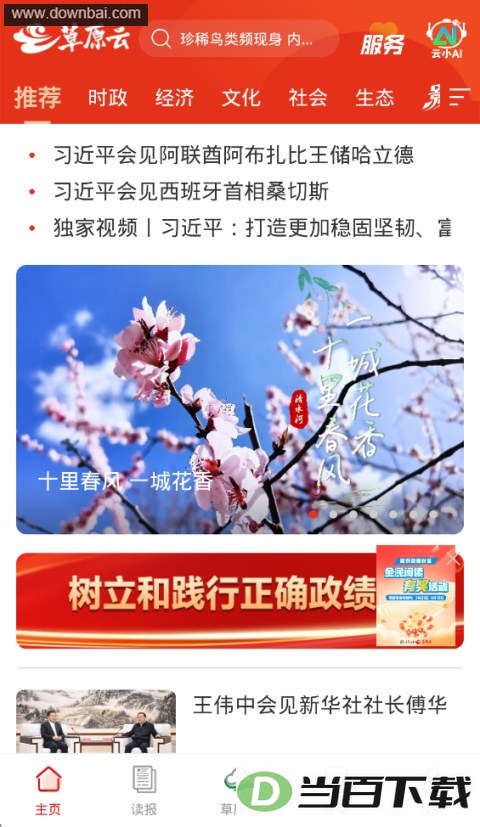Viewport: 480px width, 827px height.
Task: Open headline 习近平会见阿联酋阿布扎比王储哈立德
Action: click(233, 155)
